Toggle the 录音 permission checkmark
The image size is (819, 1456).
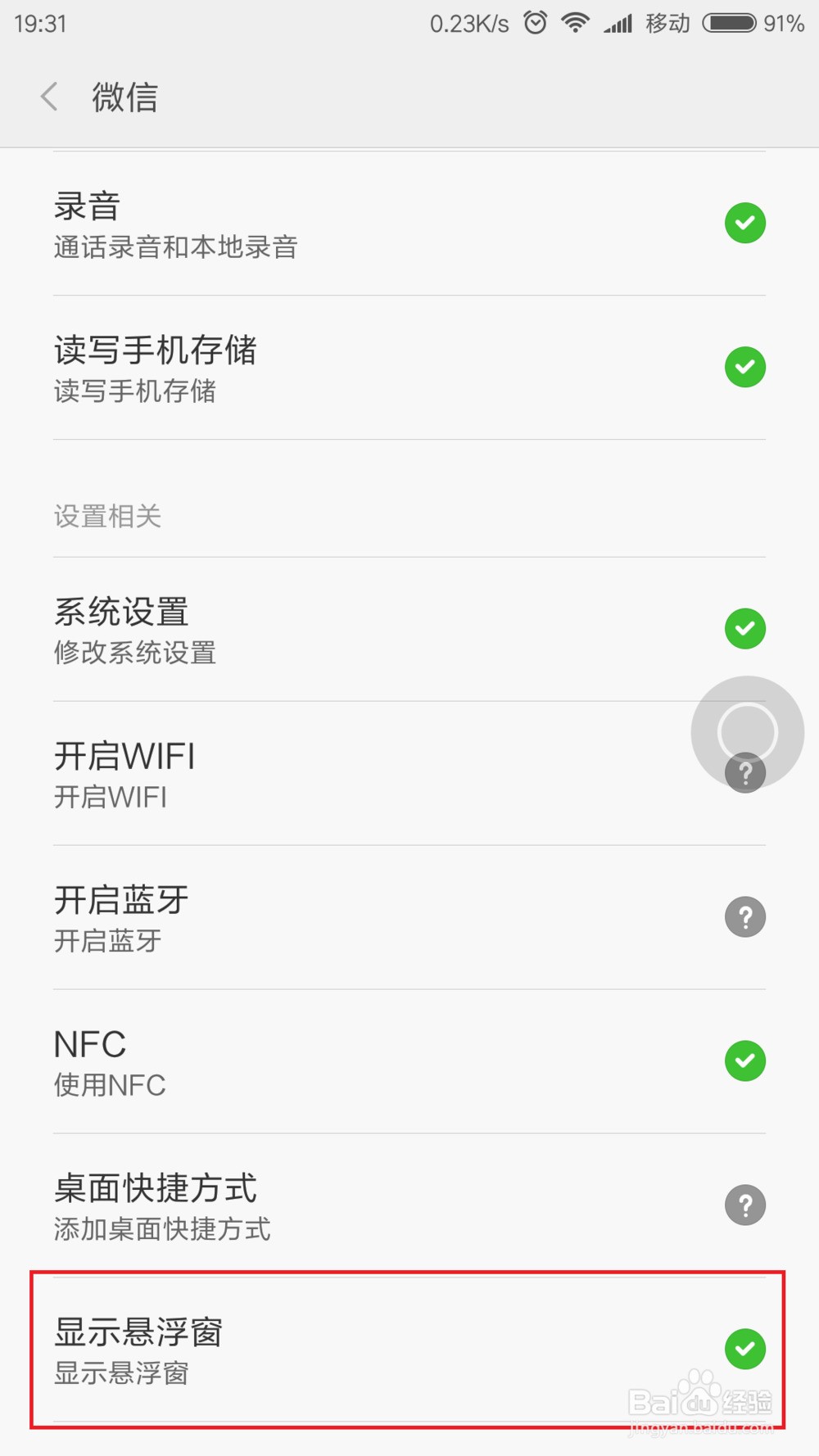(x=744, y=223)
